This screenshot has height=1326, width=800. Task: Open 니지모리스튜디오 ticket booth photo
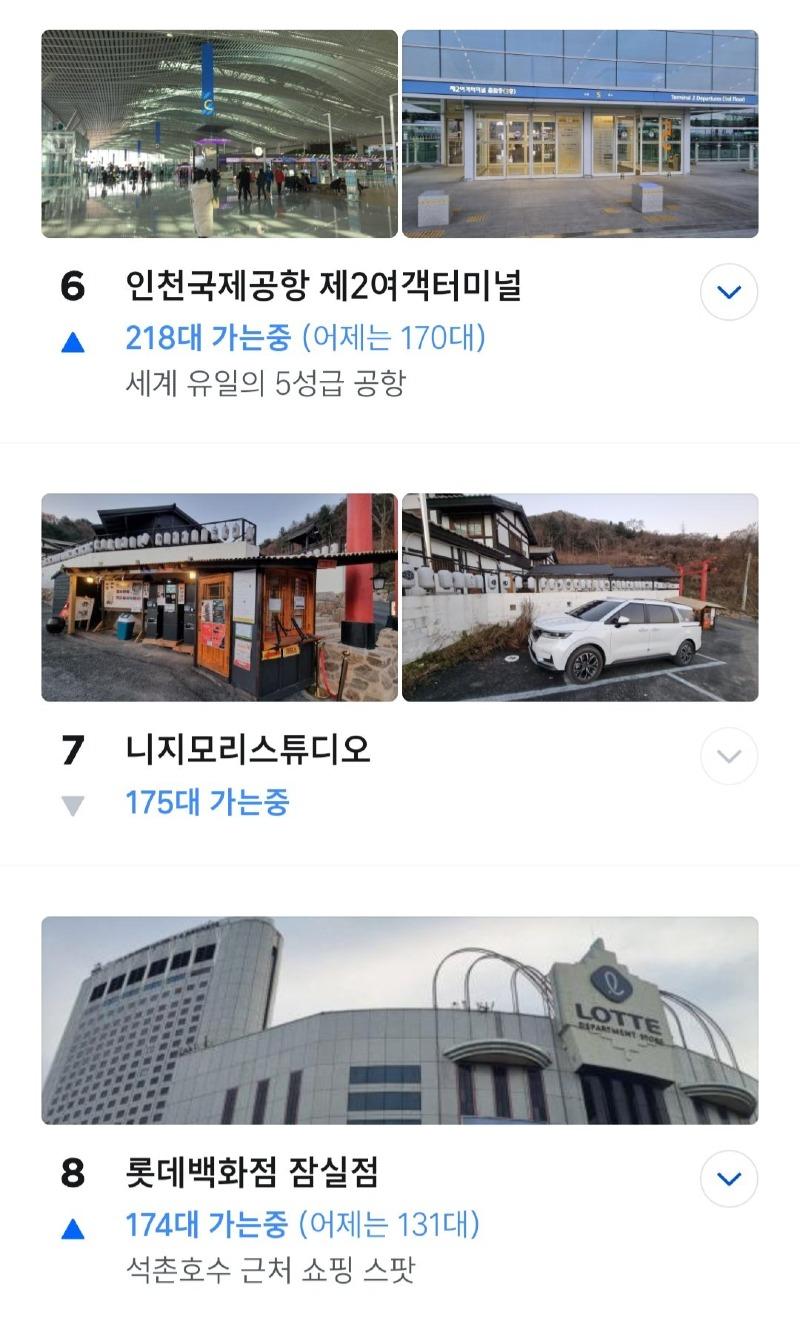pos(219,597)
